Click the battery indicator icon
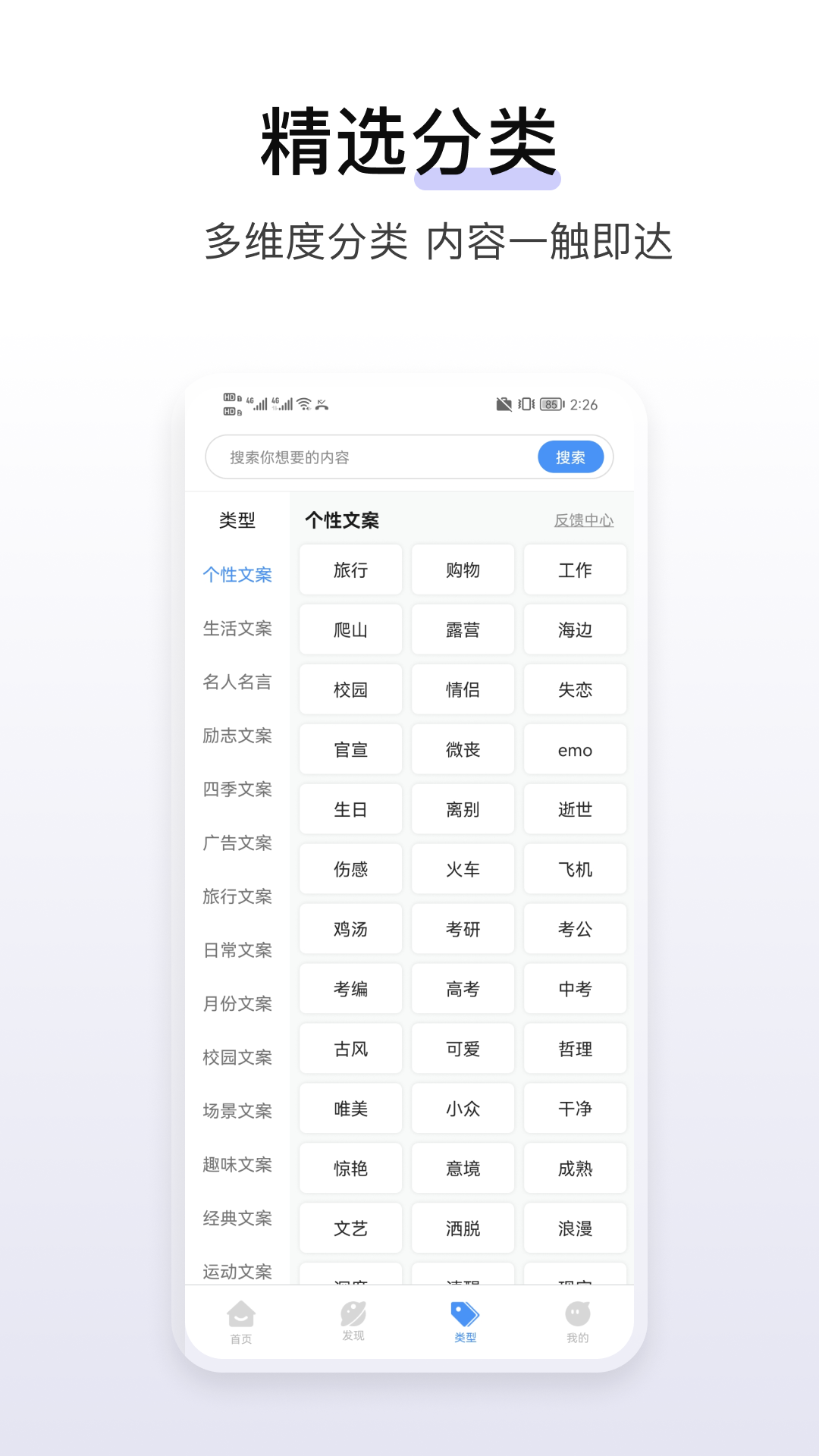 551,405
